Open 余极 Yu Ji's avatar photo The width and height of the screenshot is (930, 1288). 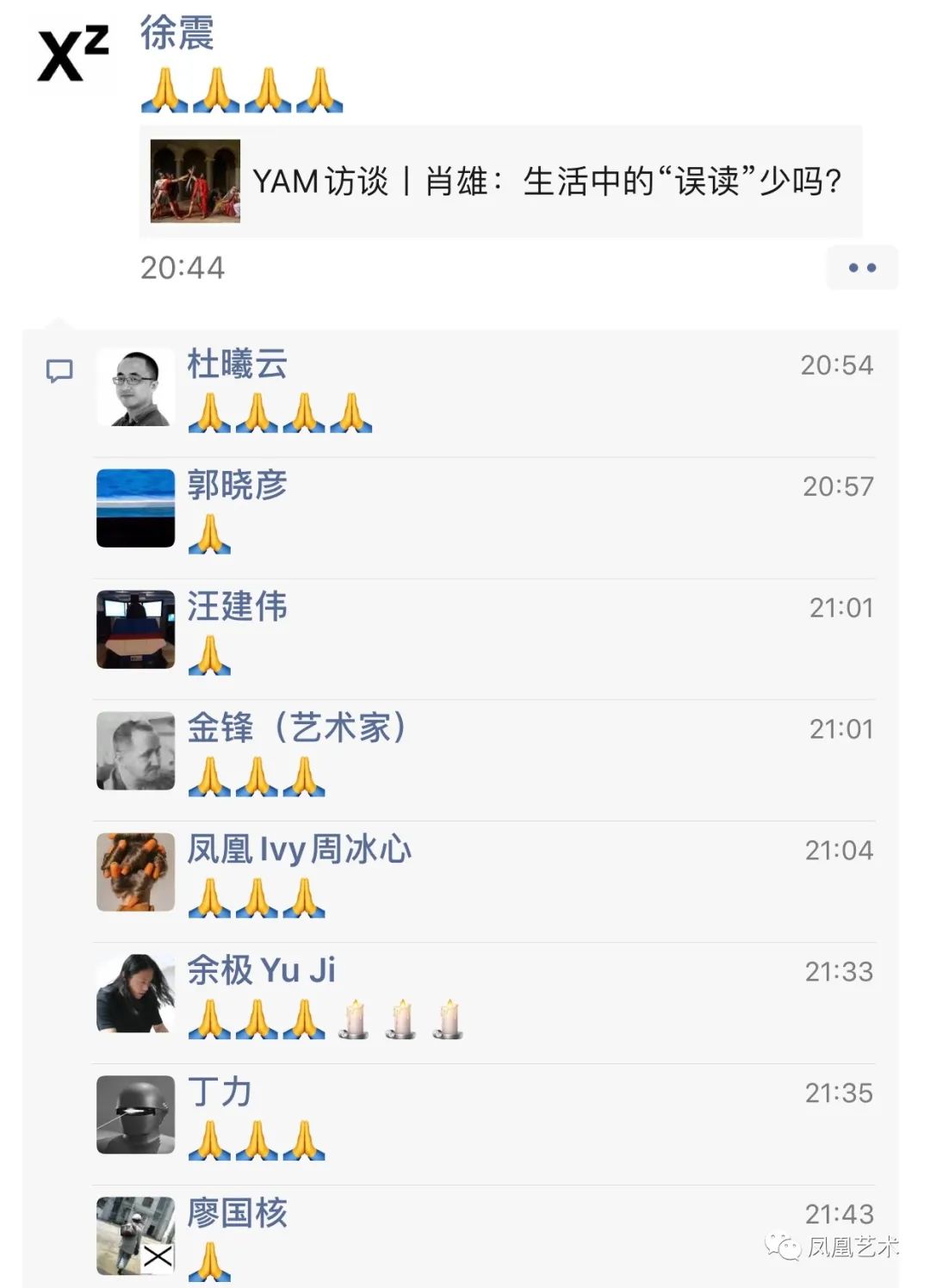tap(135, 994)
